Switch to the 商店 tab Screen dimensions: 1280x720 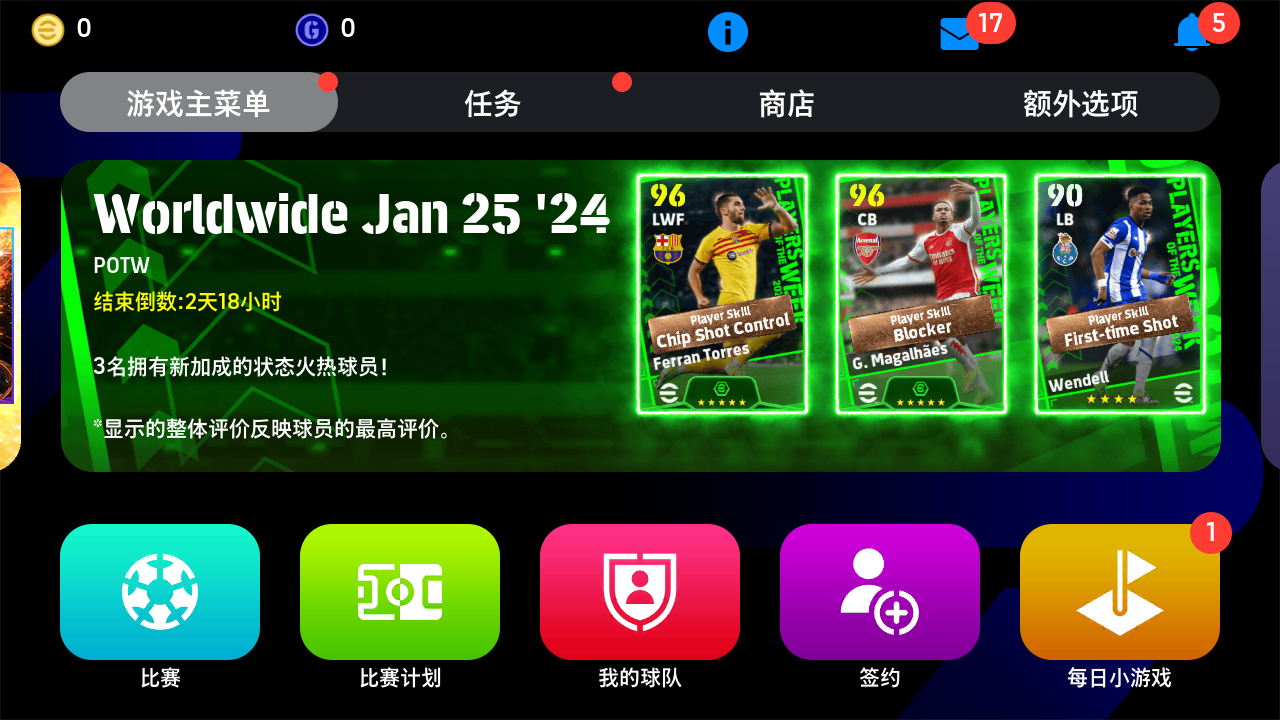click(x=786, y=103)
